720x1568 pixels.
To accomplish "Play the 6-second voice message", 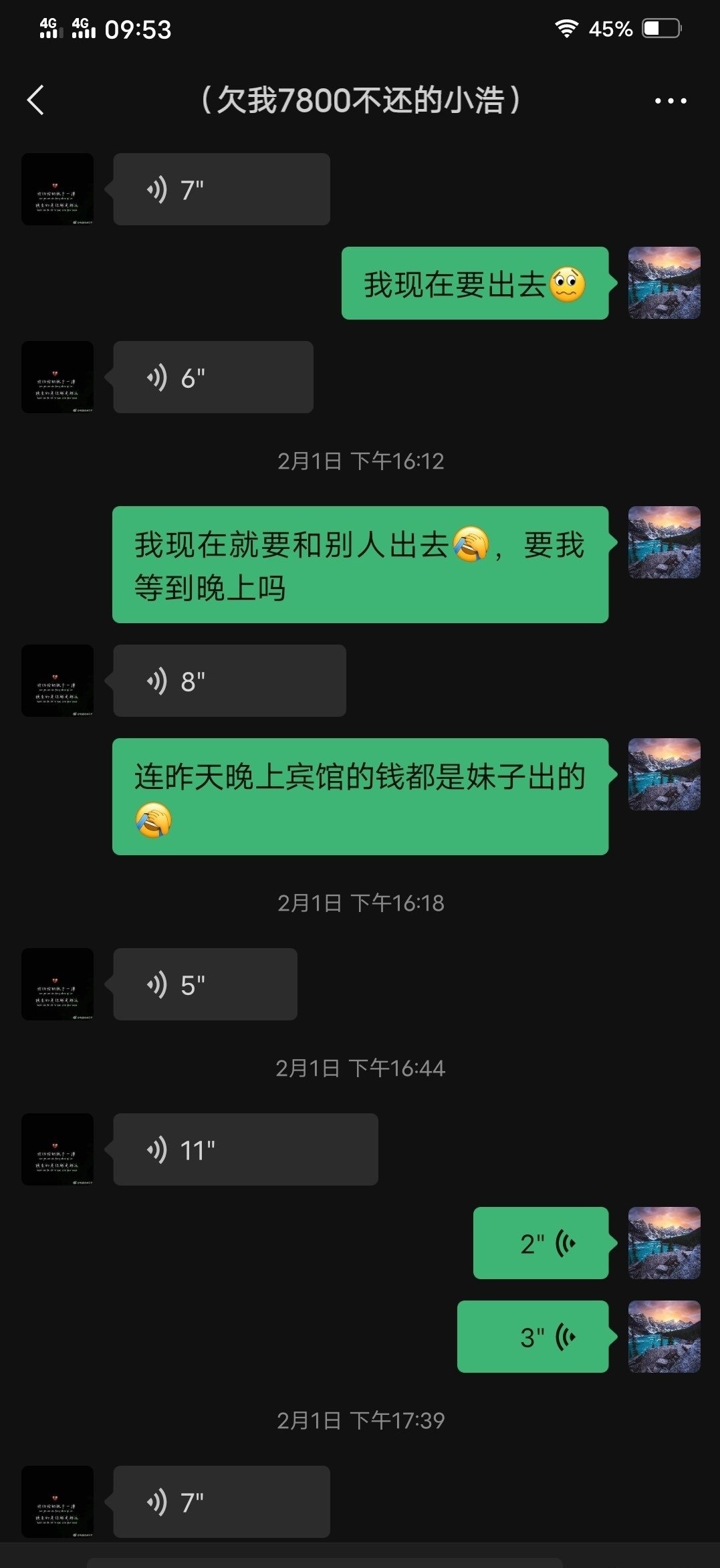I will click(213, 377).
